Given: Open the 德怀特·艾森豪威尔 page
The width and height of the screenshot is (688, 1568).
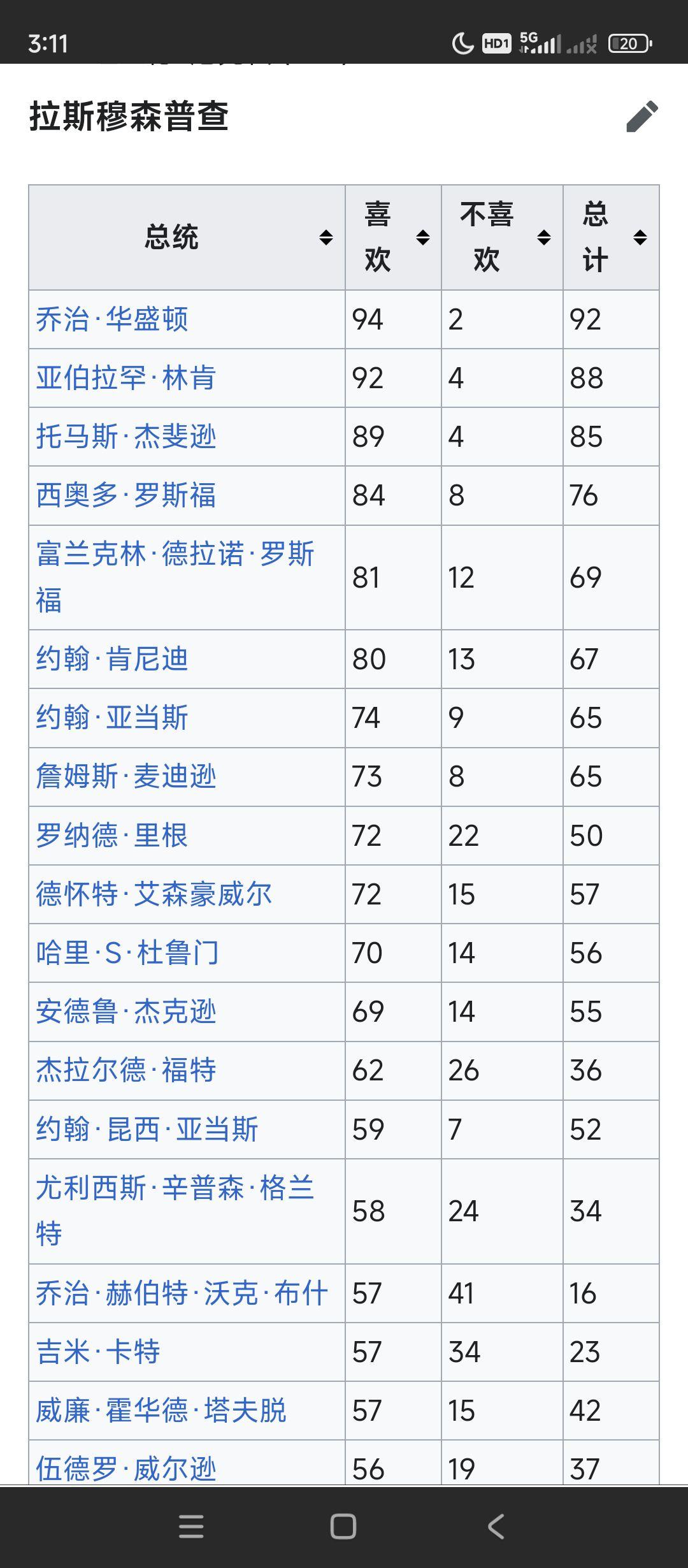Looking at the screenshot, I should 154,894.
